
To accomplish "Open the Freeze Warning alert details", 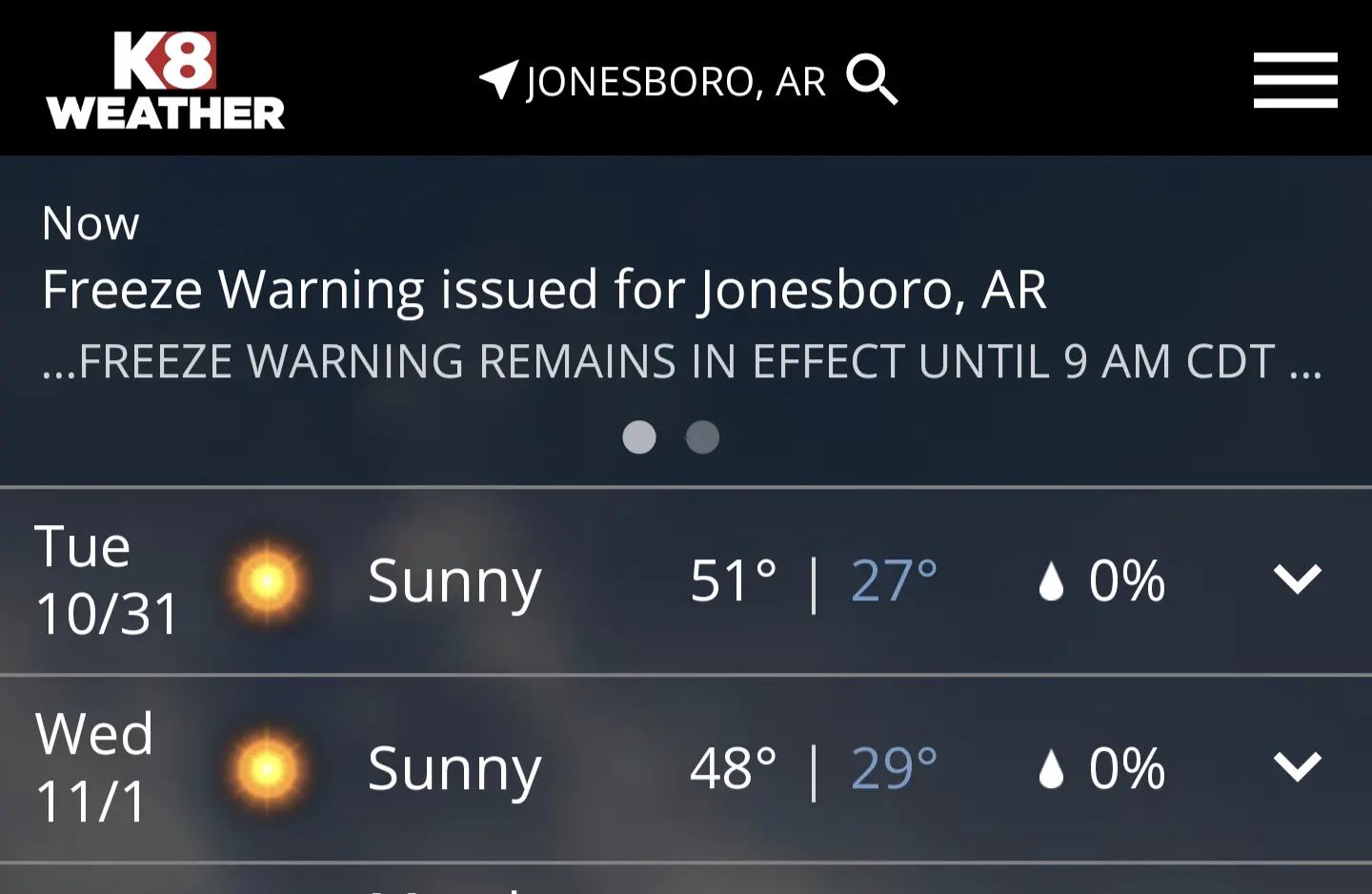I will (543, 290).
